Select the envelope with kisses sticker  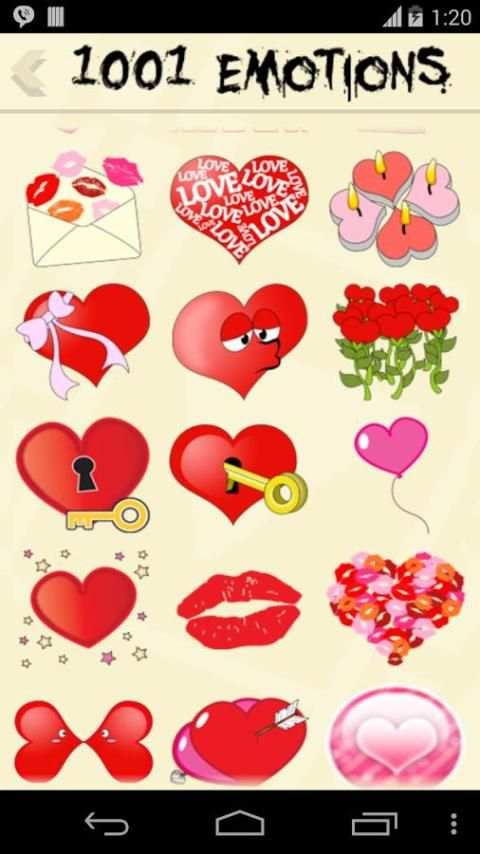84,209
